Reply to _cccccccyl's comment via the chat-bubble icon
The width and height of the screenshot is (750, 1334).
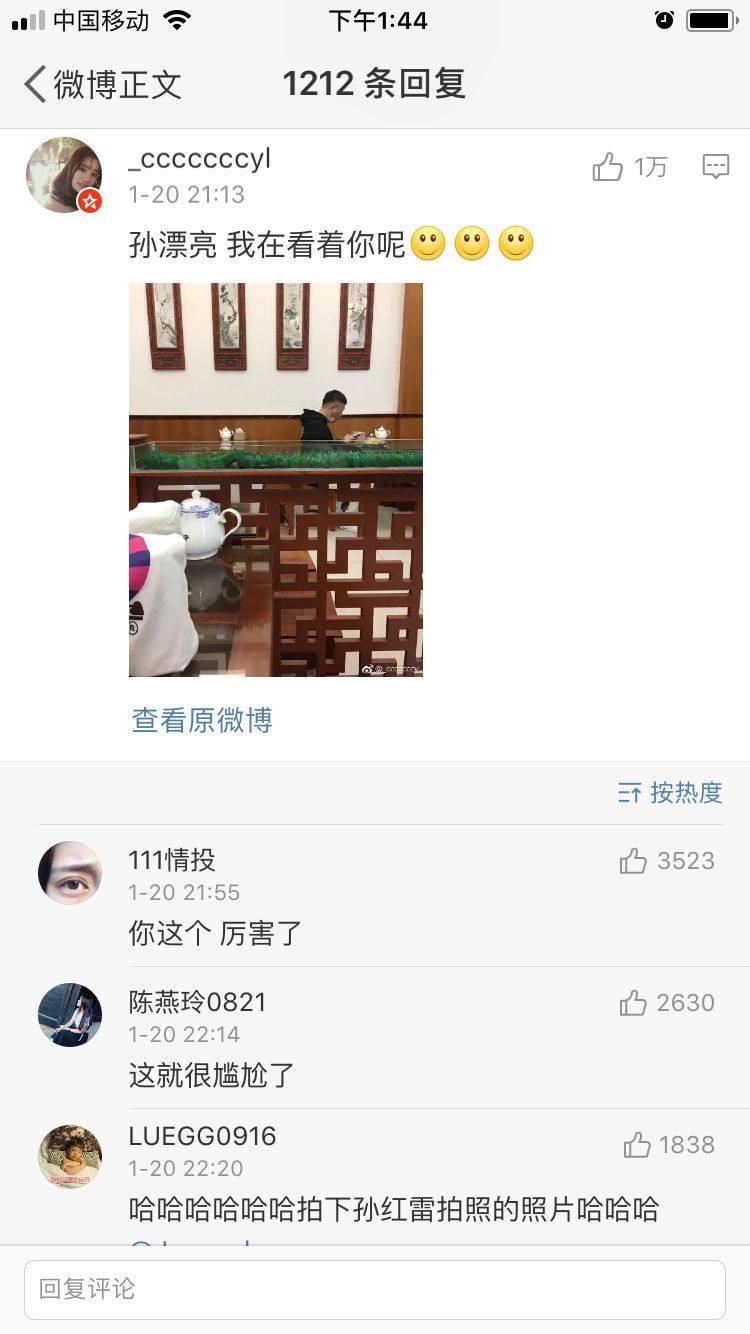coord(716,167)
